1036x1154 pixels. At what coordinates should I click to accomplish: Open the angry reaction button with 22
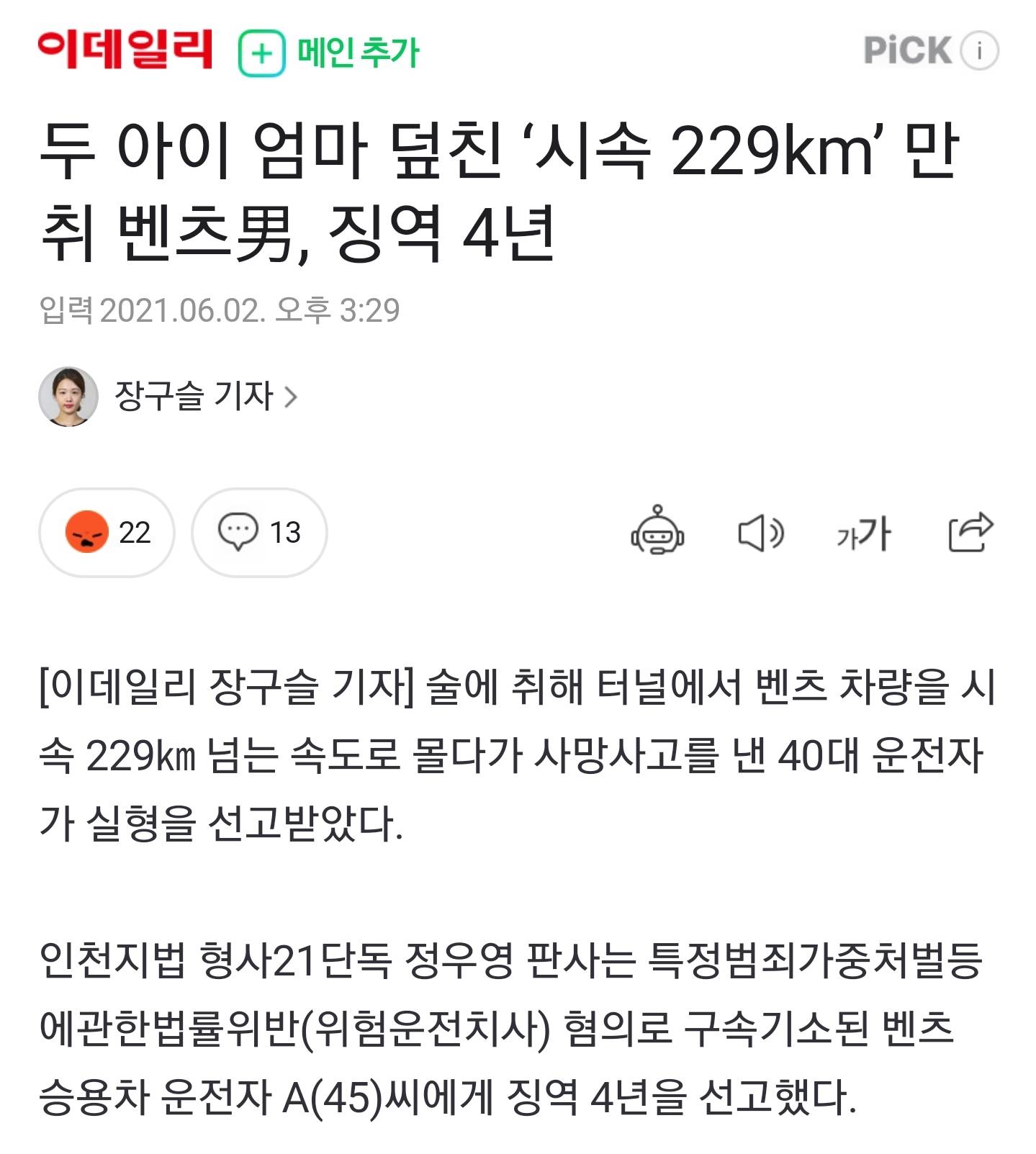pos(107,533)
